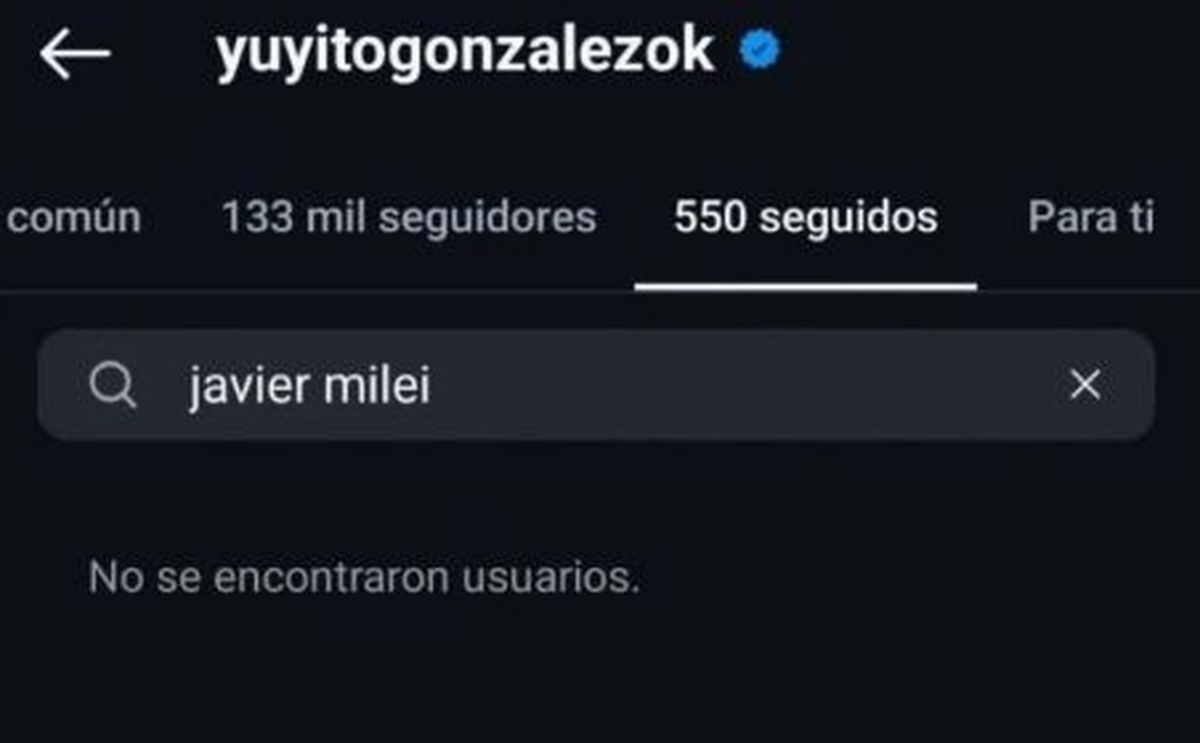
Task: Switch to the común tab
Action: pyautogui.click(x=73, y=217)
